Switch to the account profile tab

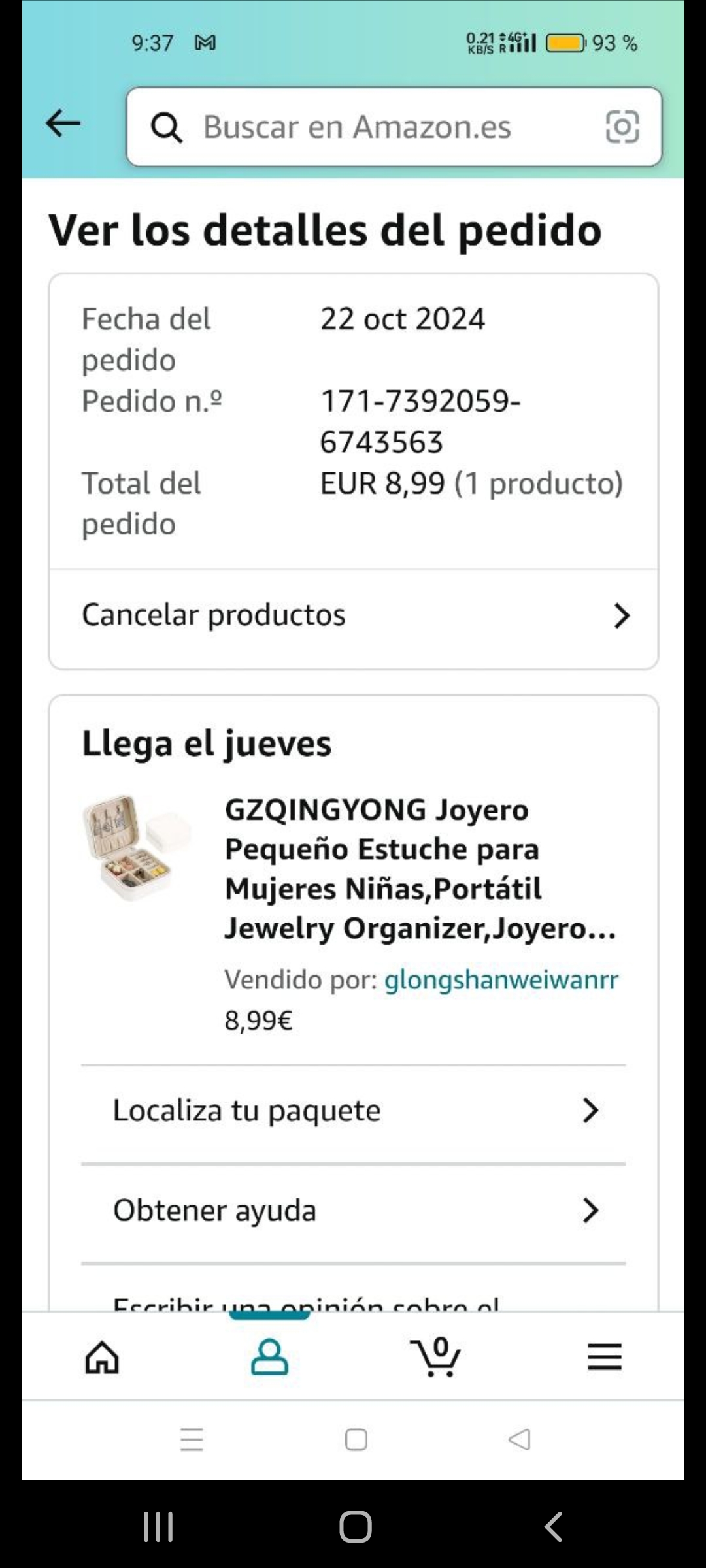click(269, 1358)
